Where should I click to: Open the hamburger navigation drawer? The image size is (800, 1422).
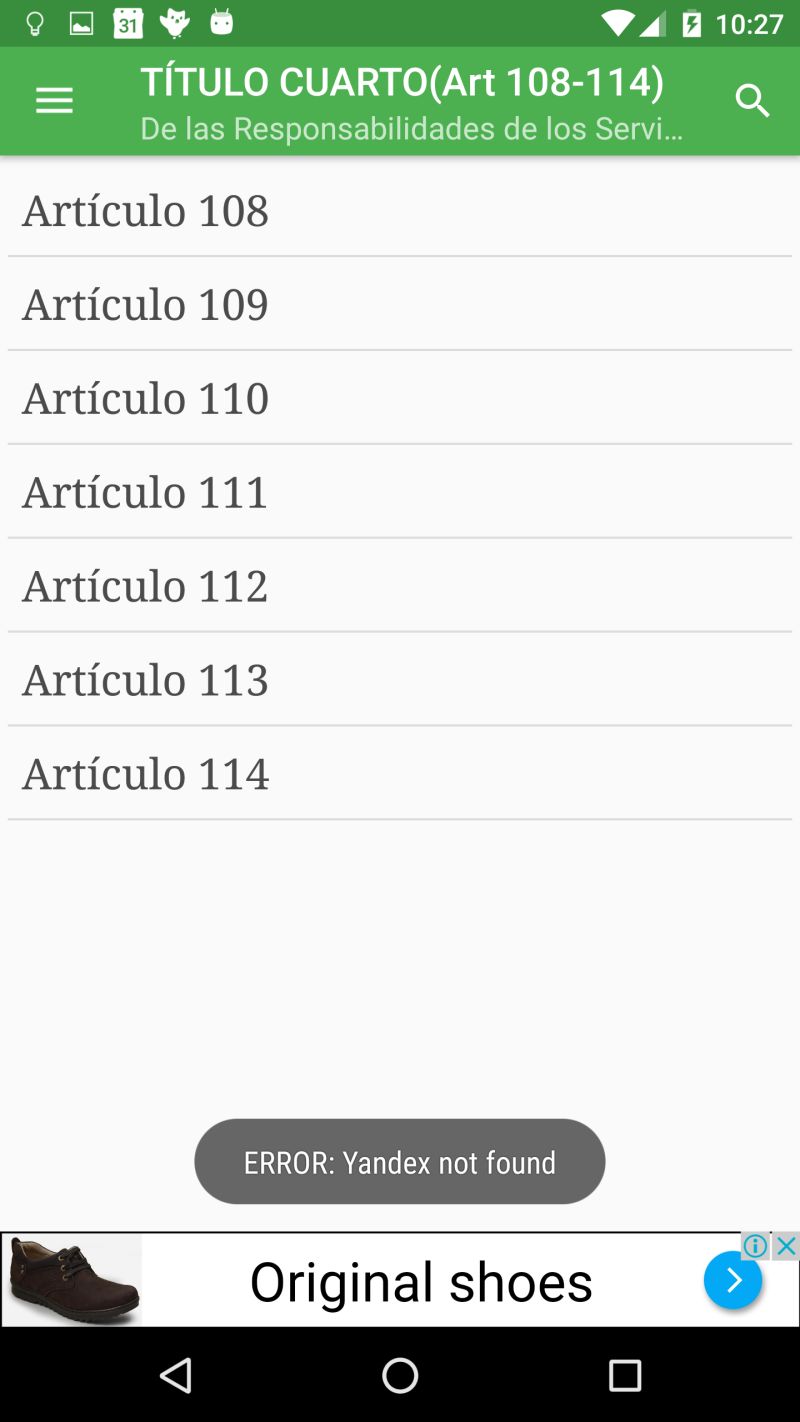[x=54, y=100]
